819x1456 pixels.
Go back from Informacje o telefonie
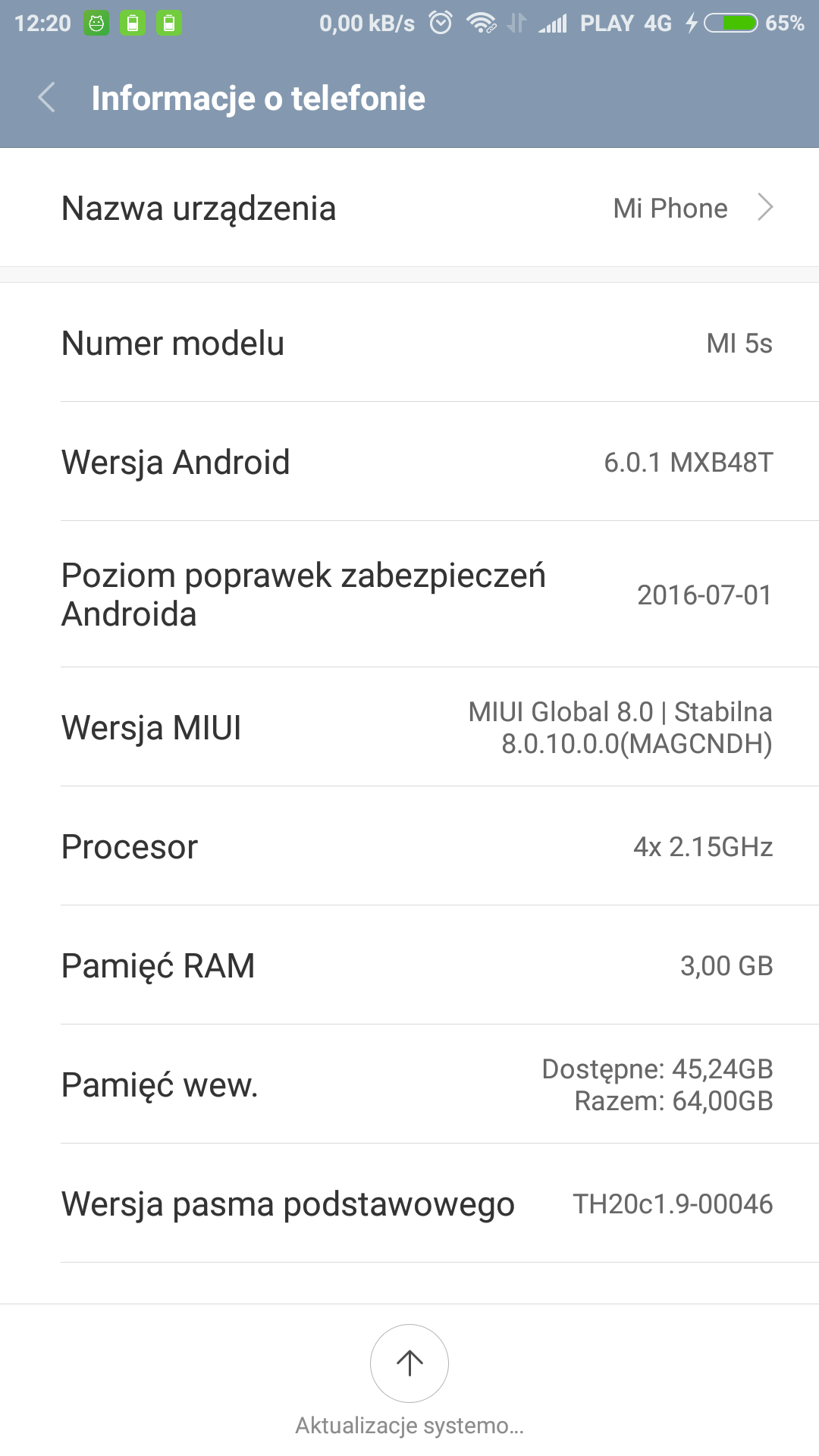pyautogui.click(x=47, y=98)
